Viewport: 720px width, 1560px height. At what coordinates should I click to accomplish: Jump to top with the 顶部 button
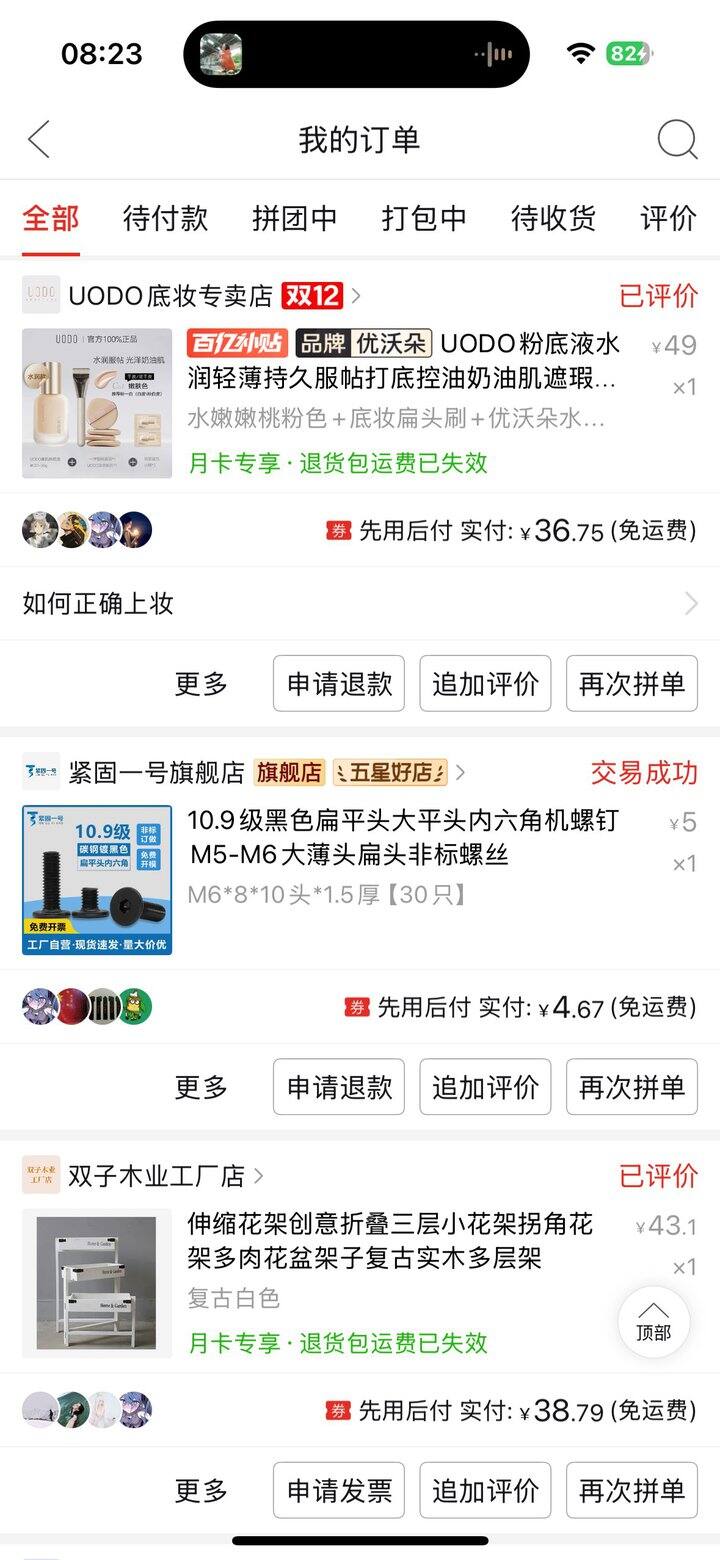(653, 1322)
